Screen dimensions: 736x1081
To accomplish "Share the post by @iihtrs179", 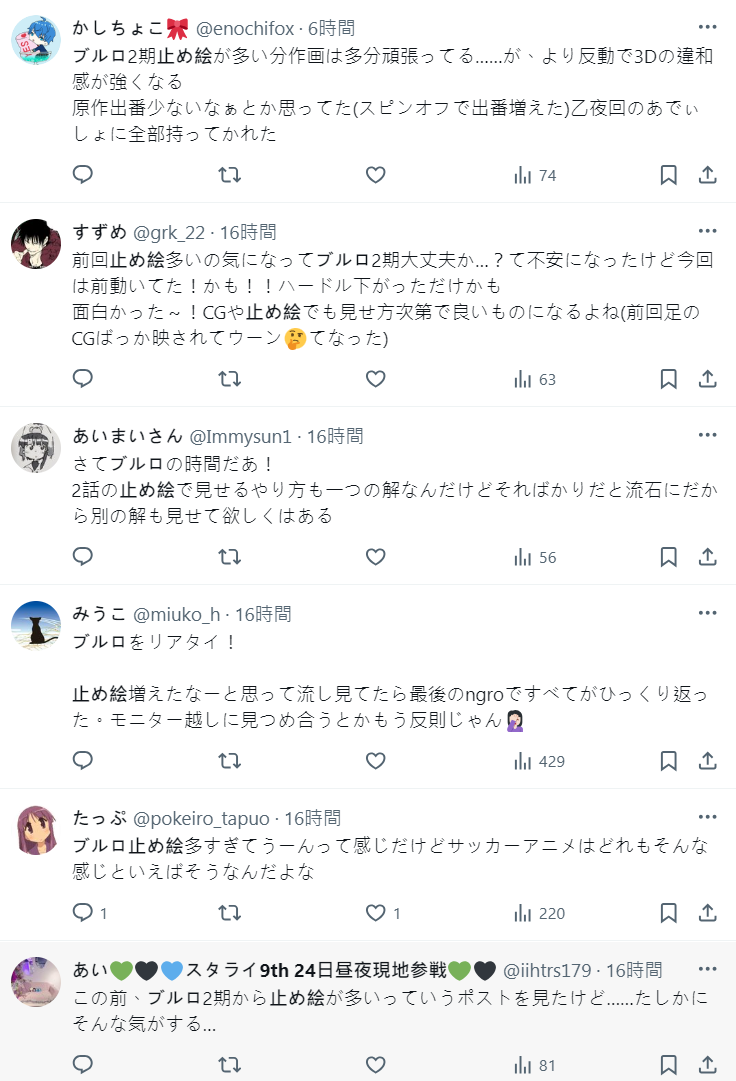I will click(x=707, y=1065).
